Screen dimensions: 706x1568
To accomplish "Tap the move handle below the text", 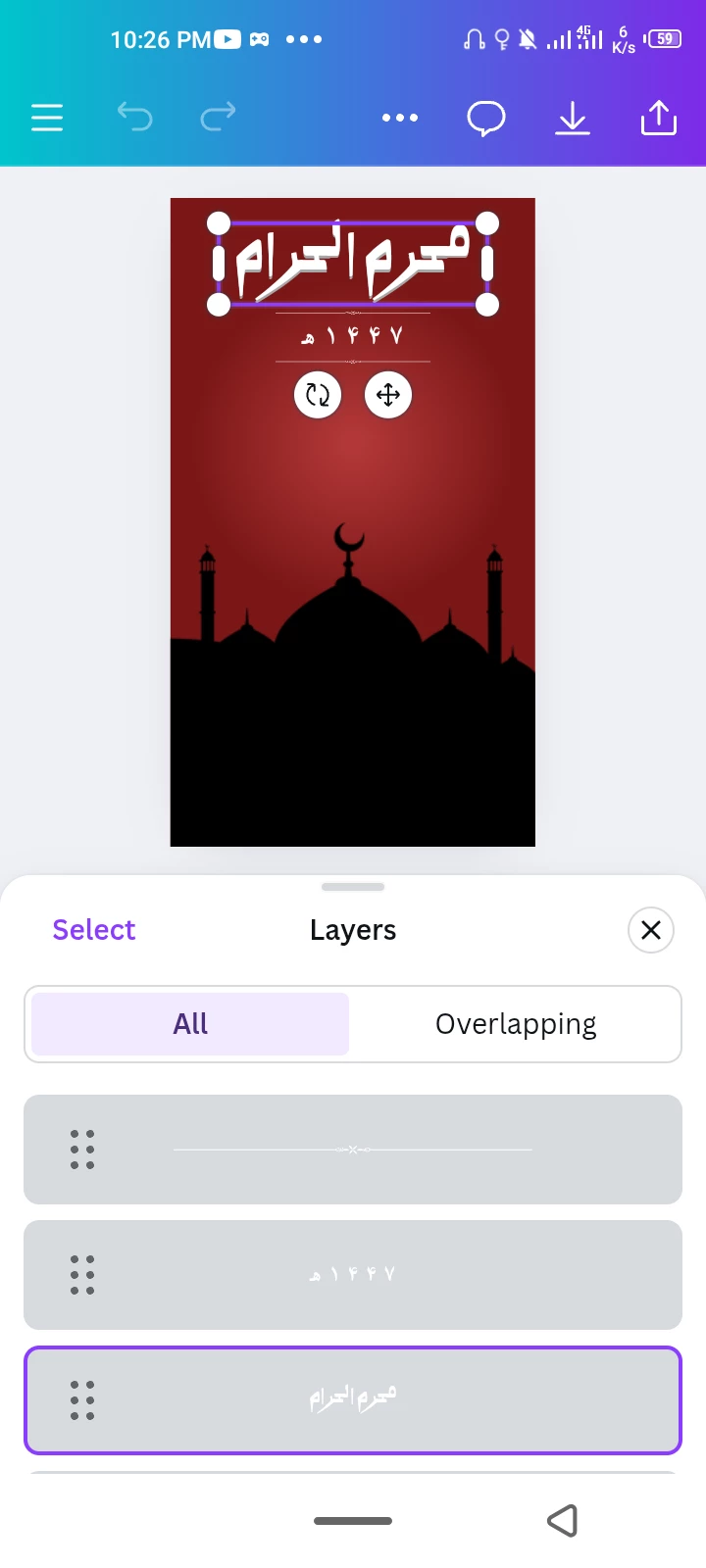I will point(388,395).
